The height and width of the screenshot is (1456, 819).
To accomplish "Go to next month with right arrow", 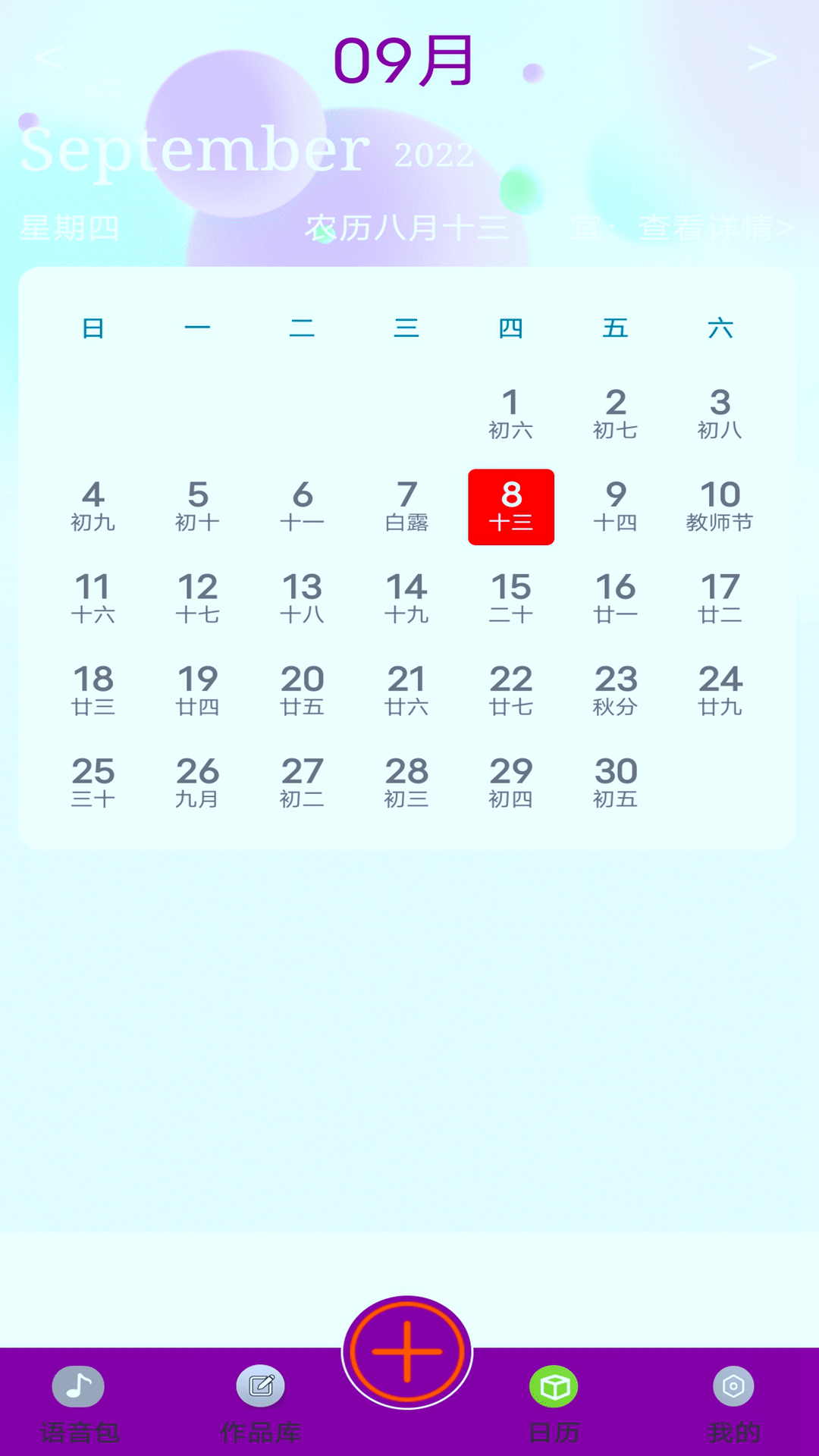I will tap(761, 59).
